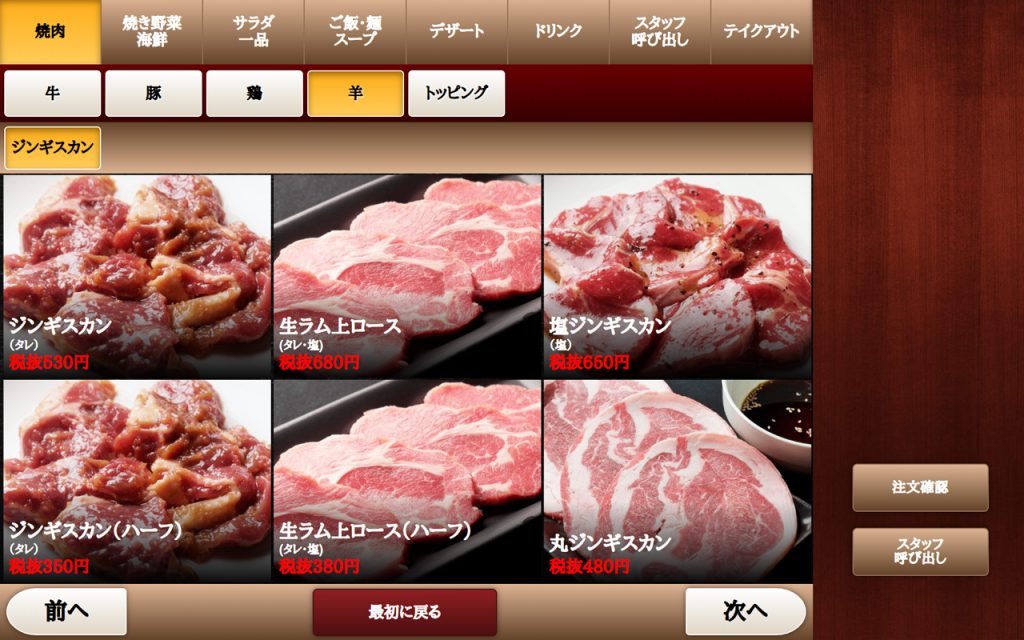Go to previous page with 前へ
The height and width of the screenshot is (640, 1024).
[x=67, y=611]
